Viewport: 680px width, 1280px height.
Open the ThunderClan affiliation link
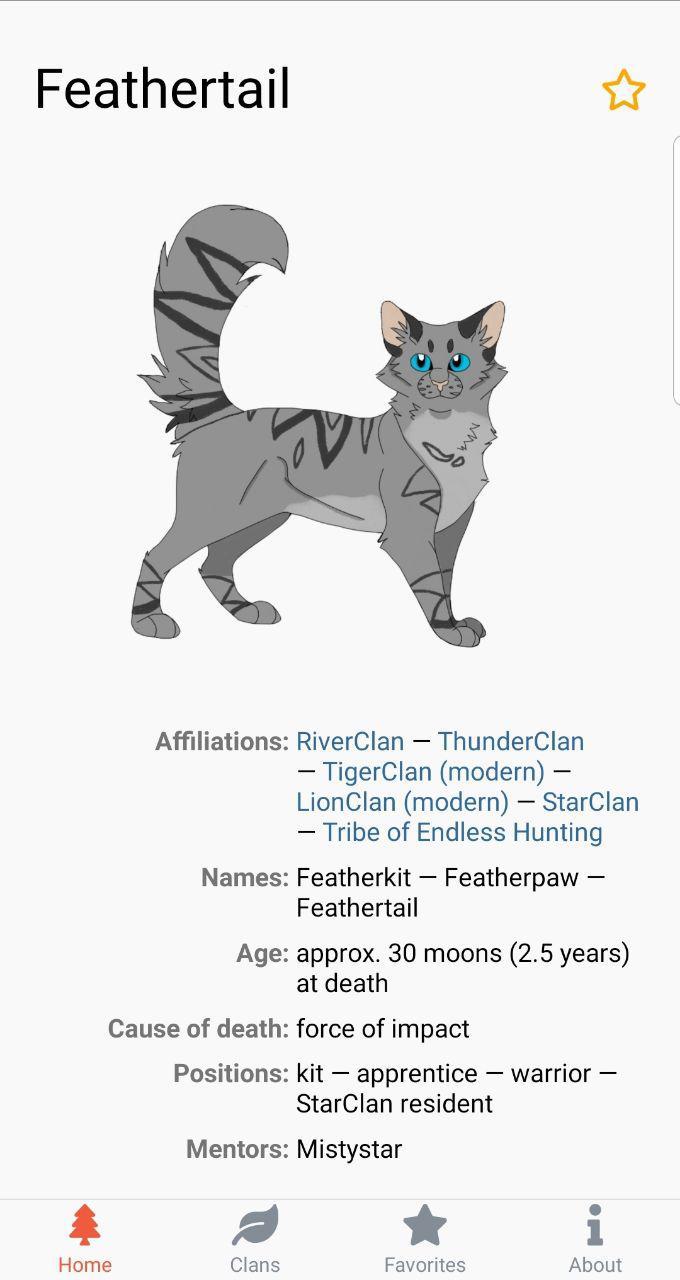pos(510,742)
